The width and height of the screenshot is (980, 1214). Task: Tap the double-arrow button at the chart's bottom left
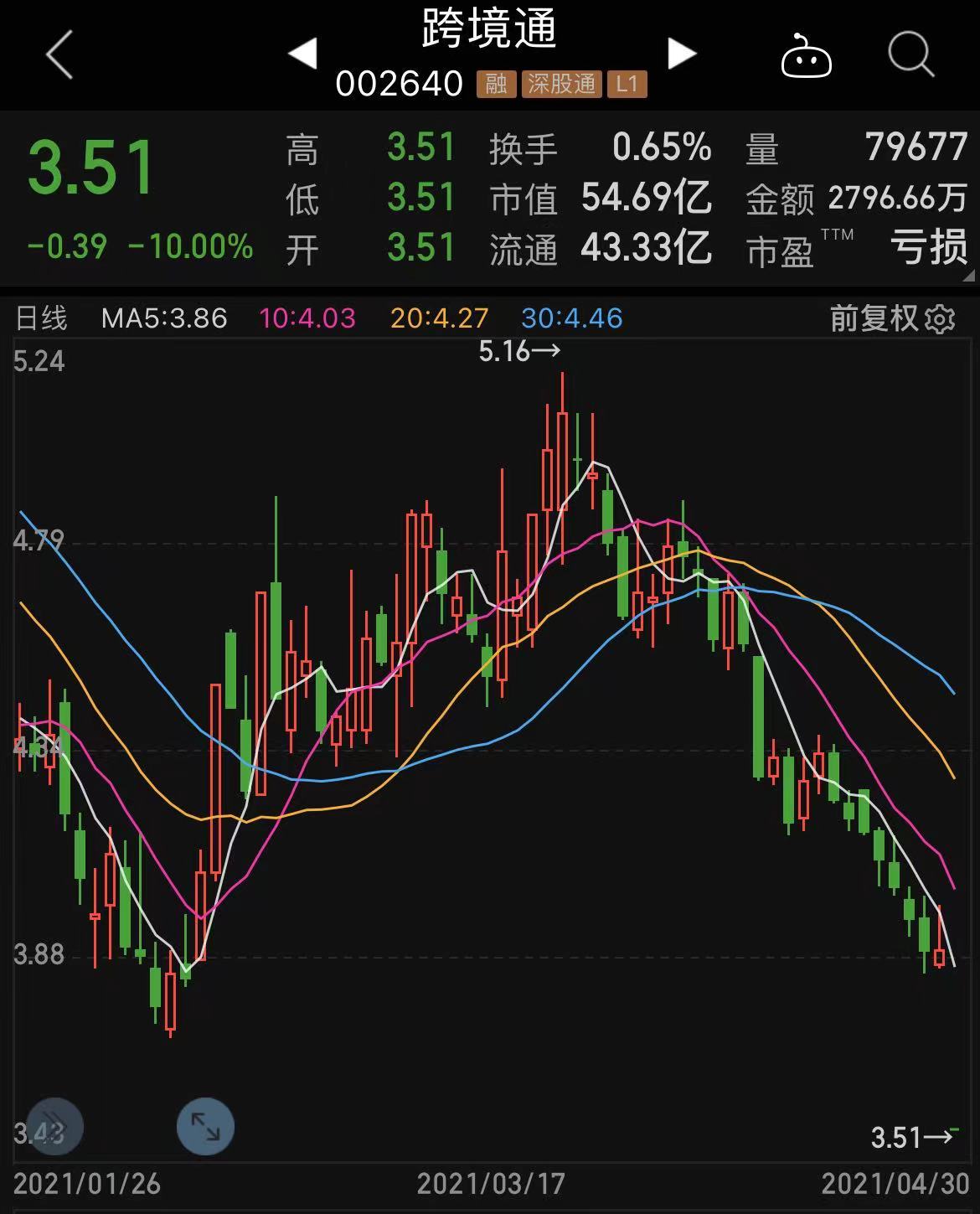tap(55, 1126)
